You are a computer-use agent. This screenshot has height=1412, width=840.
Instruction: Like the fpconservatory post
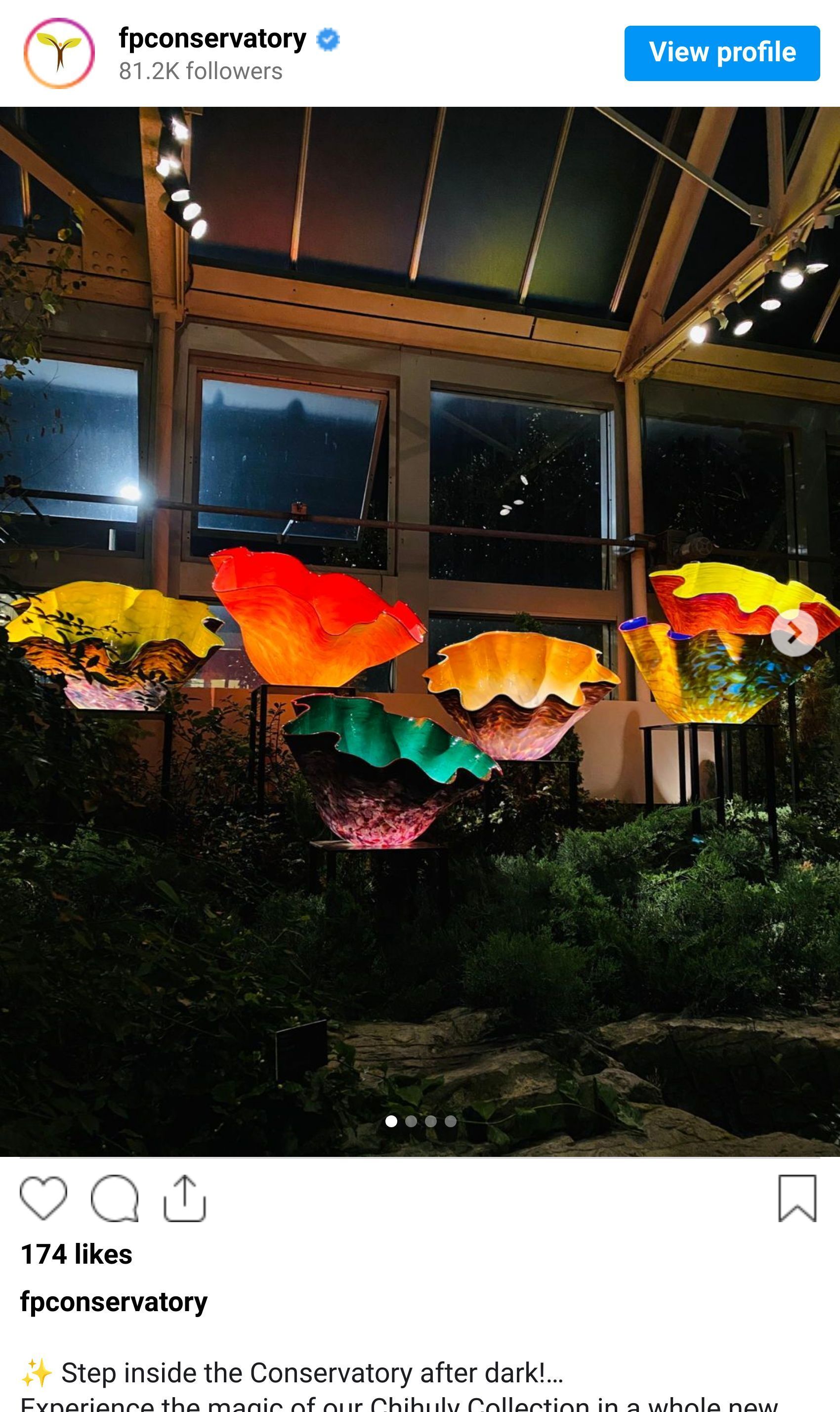[43, 1197]
